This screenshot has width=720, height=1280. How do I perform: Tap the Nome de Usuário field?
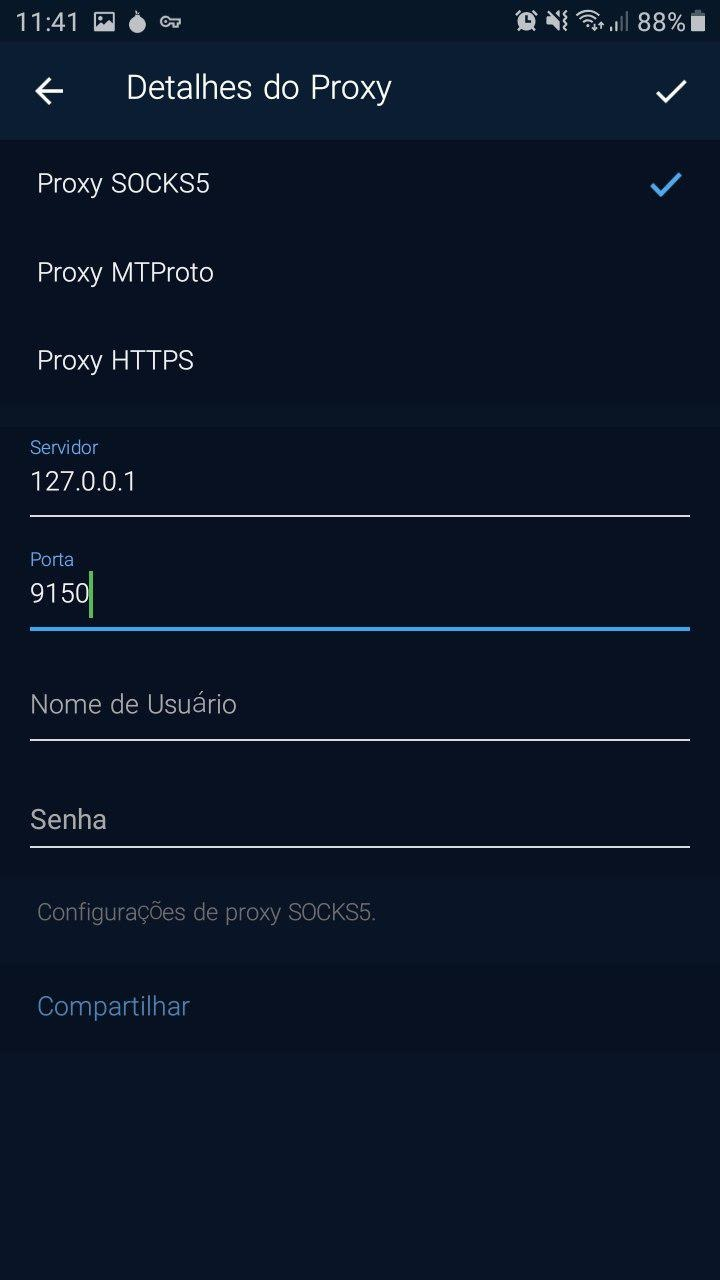tap(360, 705)
